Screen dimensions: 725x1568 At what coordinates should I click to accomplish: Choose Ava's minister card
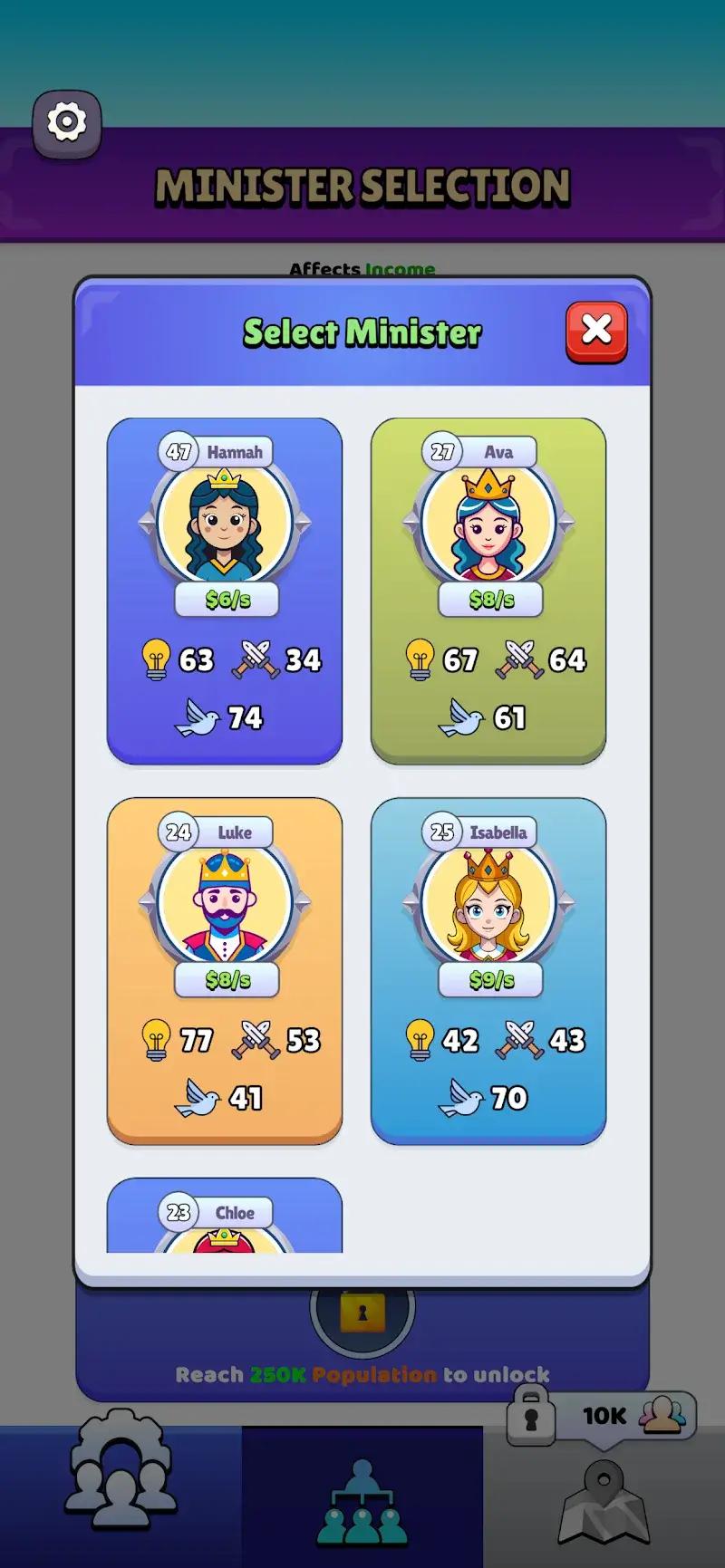(488, 591)
